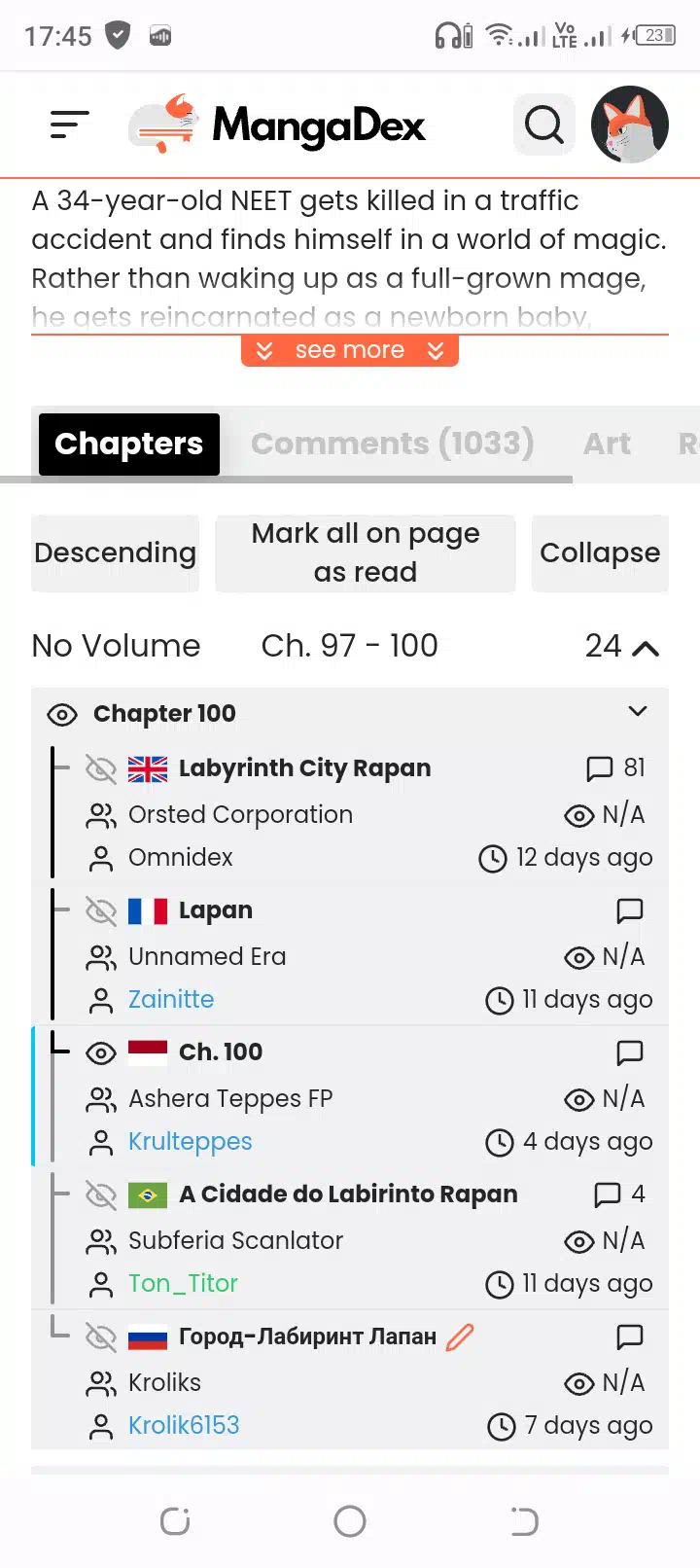Collapse the Chapter 100 group chevron

[638, 711]
